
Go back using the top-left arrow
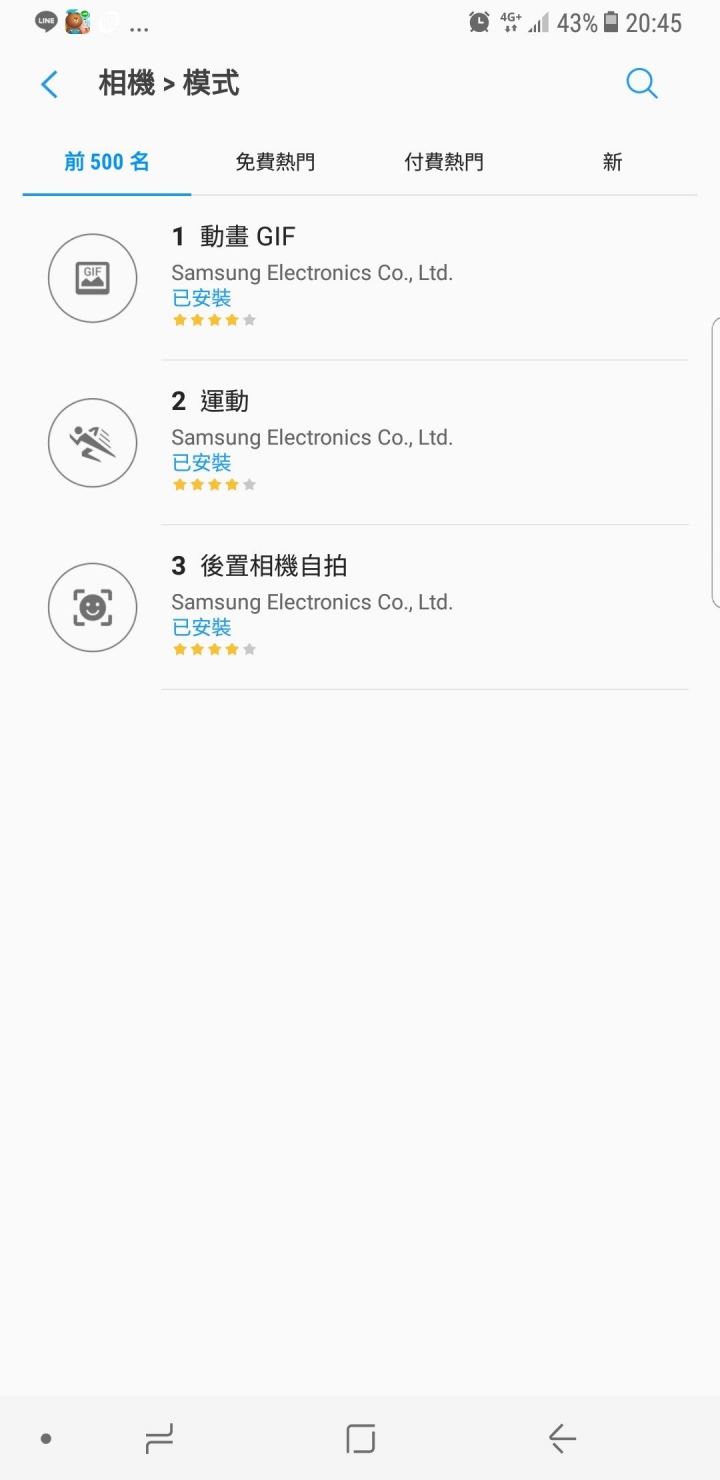tap(49, 84)
